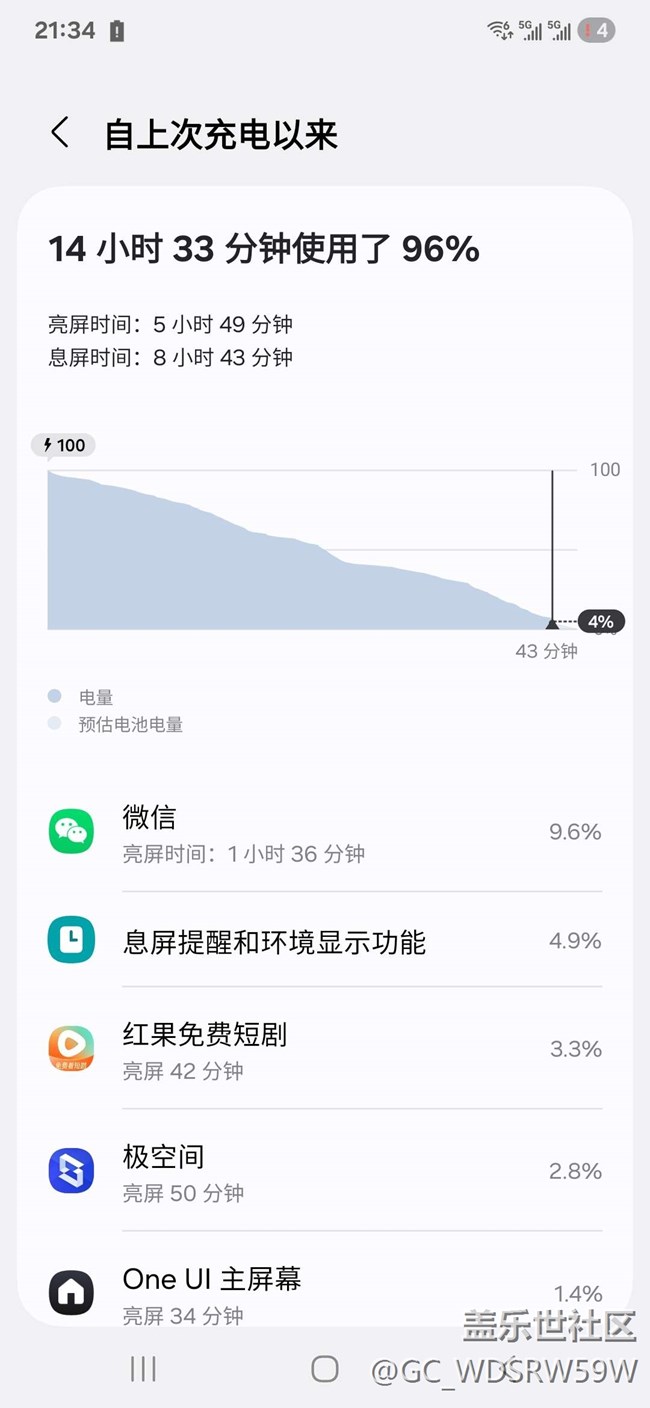The image size is (650, 1408).
Task: Open recent apps from navigation bar
Action: (x=143, y=1369)
